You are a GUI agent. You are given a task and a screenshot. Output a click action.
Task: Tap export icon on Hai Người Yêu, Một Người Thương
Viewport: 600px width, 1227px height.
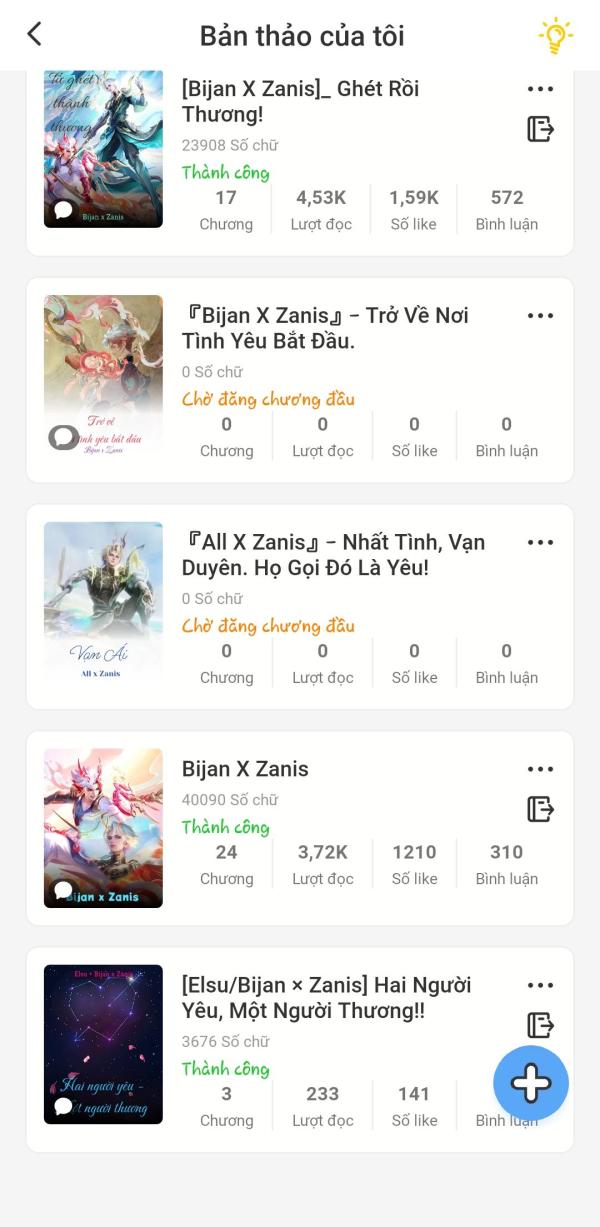[x=540, y=1025]
